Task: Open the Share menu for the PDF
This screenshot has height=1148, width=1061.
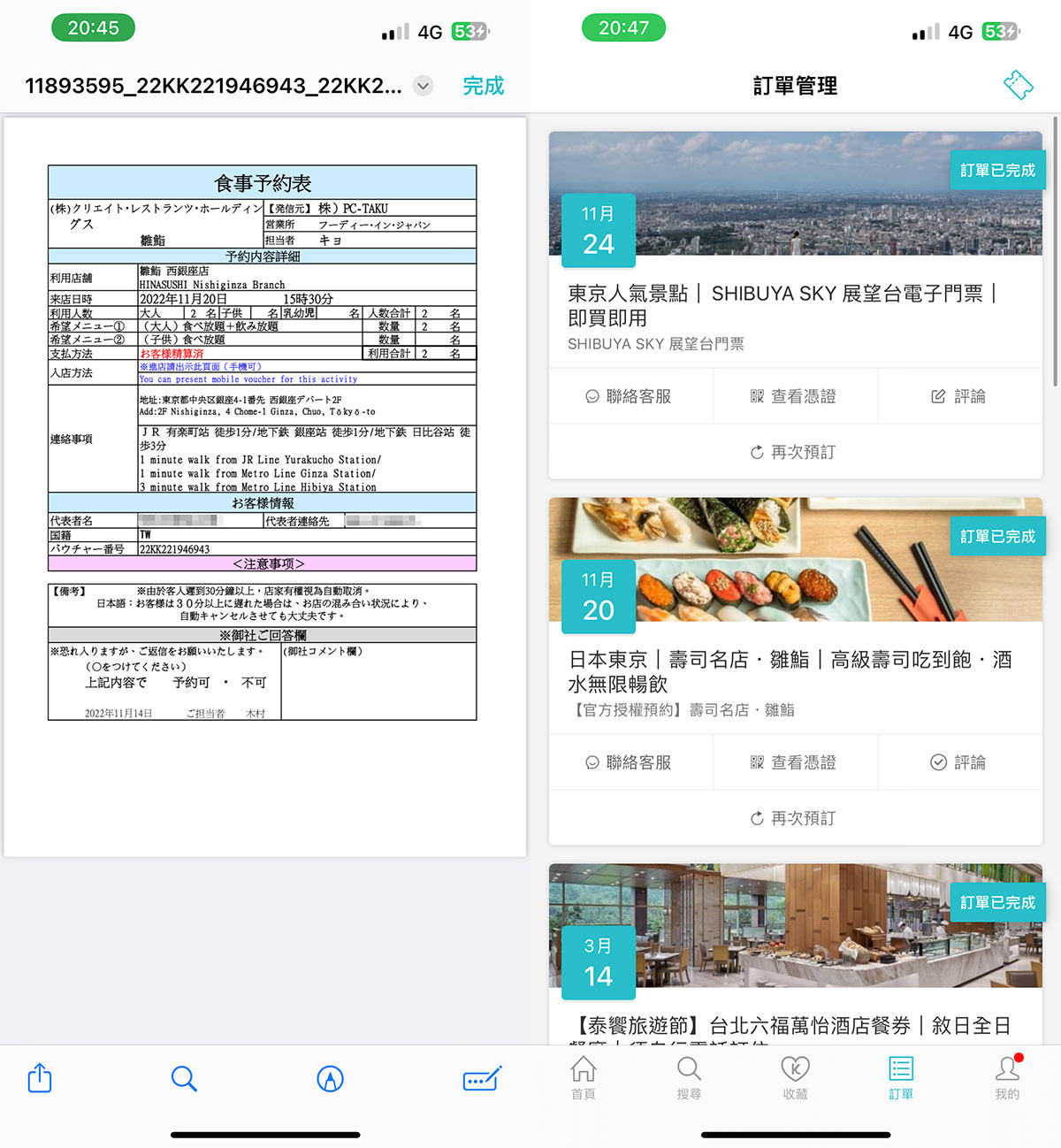Action: tap(39, 1079)
